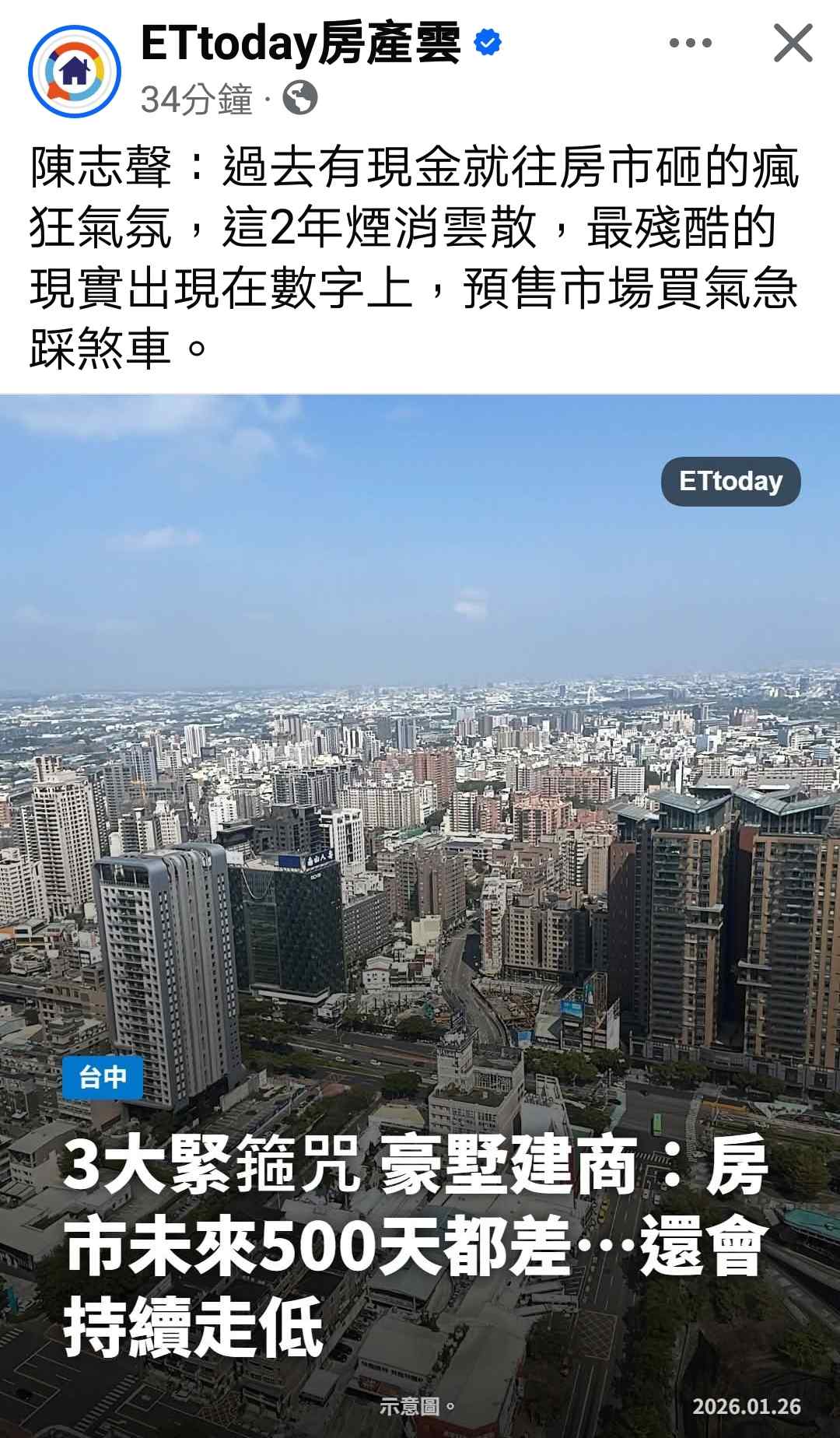Click the ETtoday watermark on the photo

[x=730, y=481]
